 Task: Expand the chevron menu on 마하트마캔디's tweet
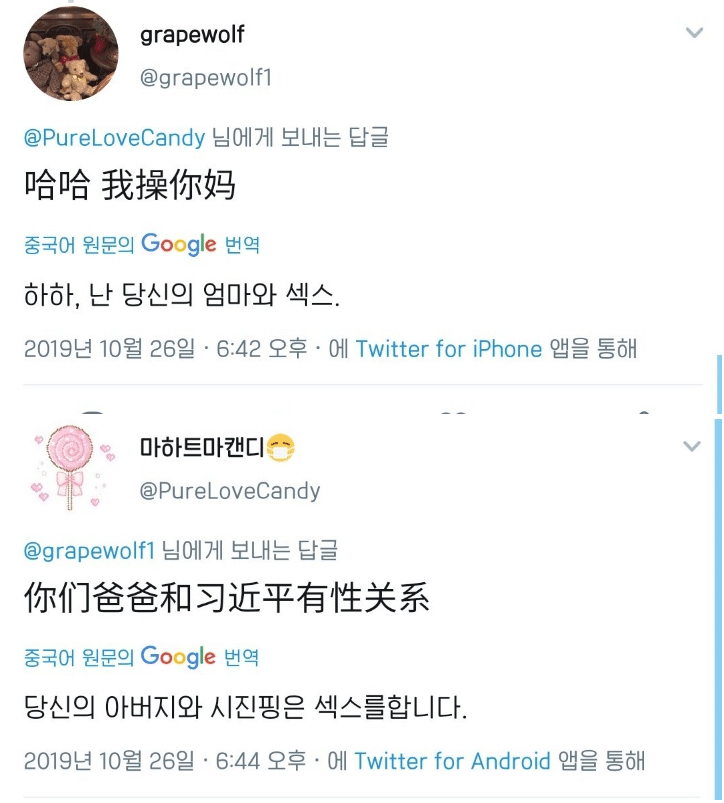[692, 444]
